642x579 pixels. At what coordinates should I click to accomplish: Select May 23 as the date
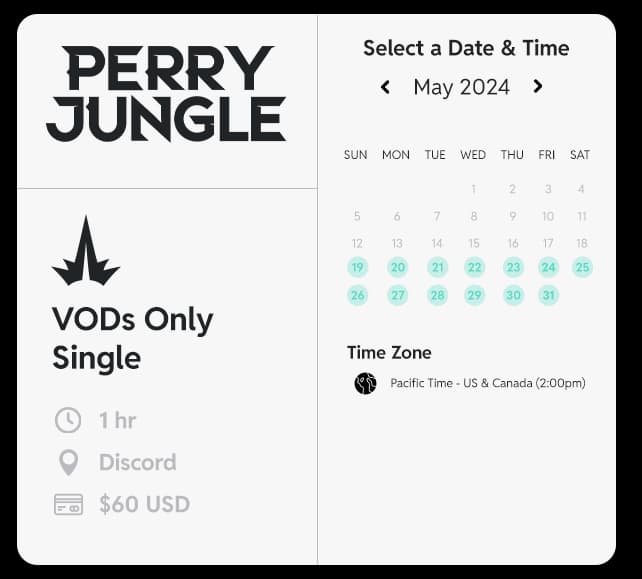(513, 267)
